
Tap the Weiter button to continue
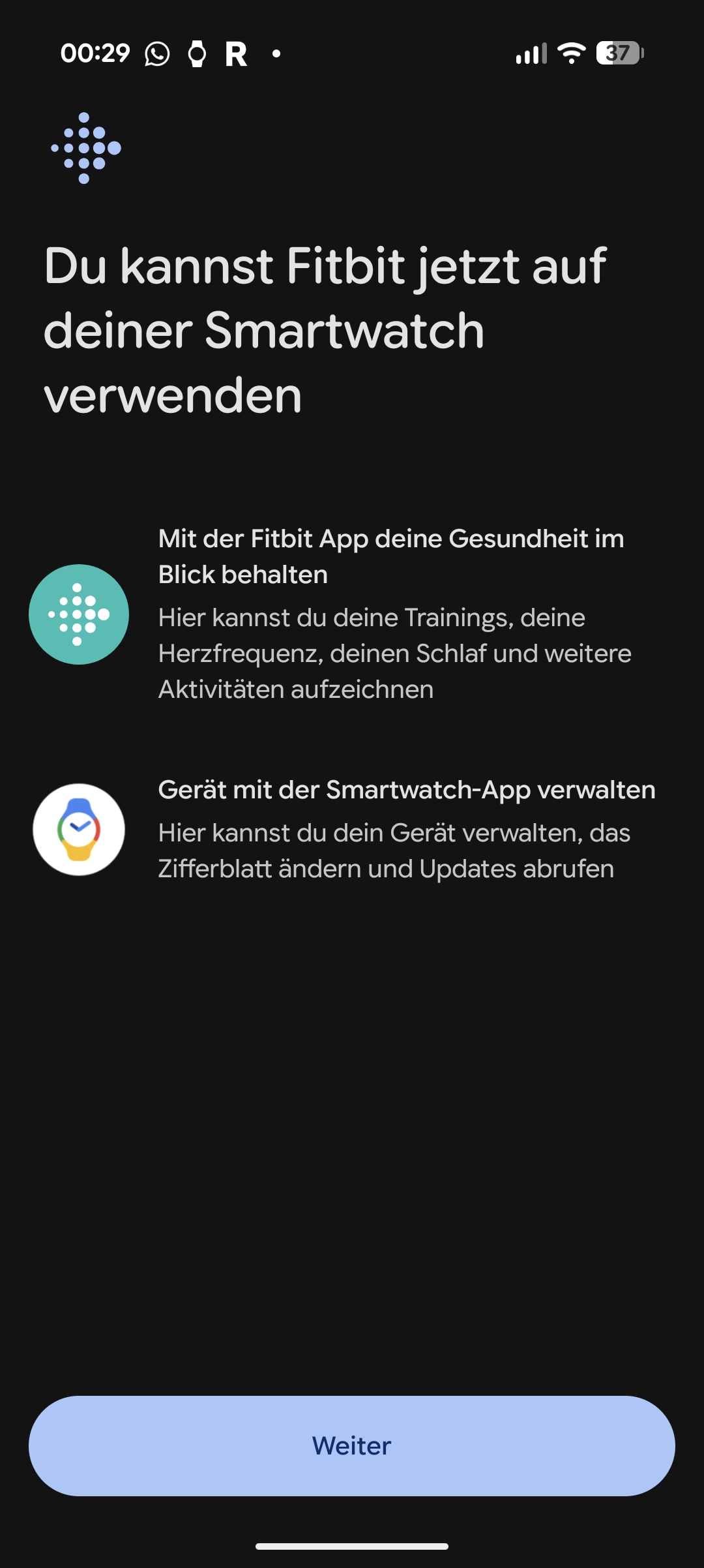(352, 1446)
